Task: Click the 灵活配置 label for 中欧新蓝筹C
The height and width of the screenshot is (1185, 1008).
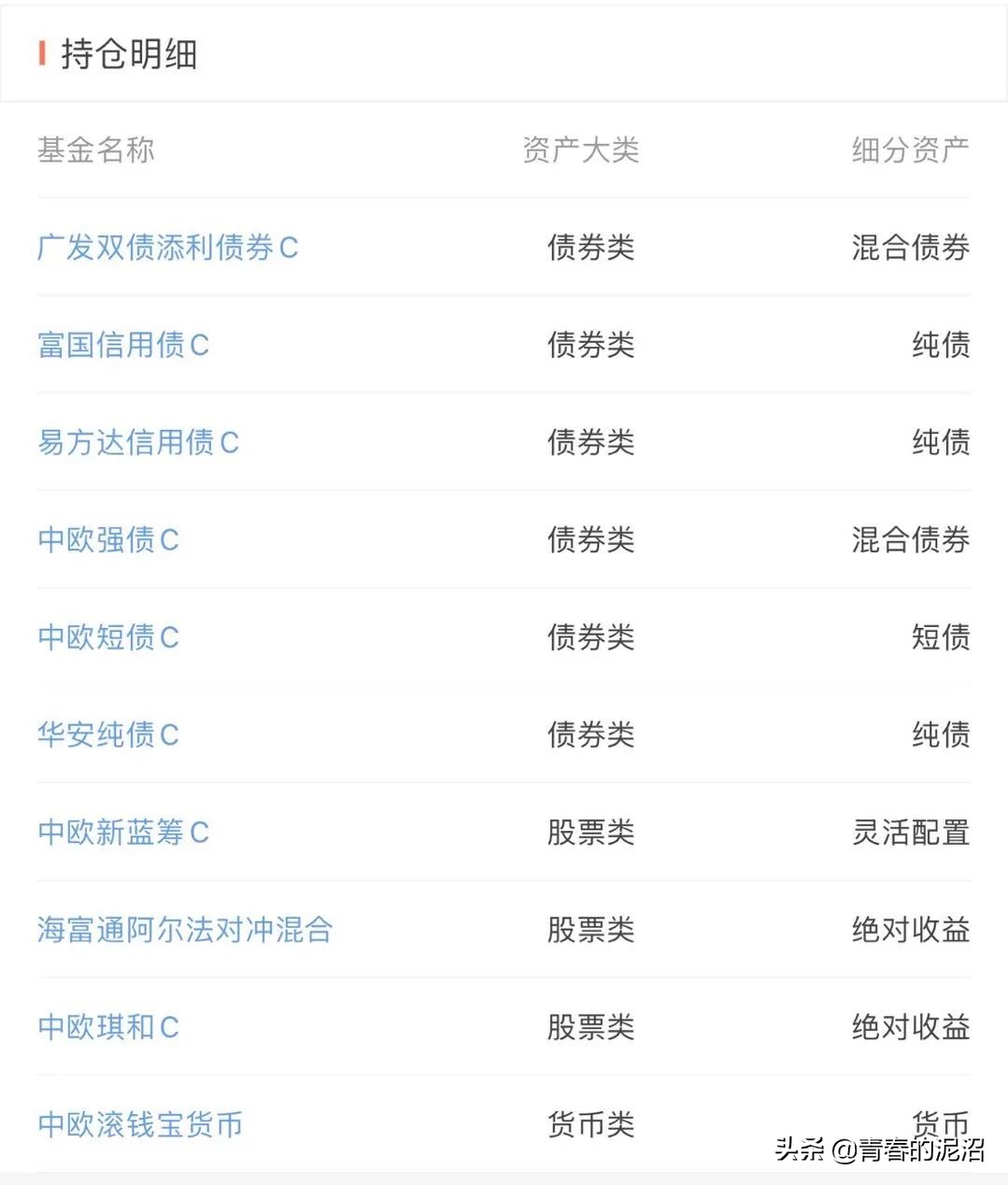Action: click(909, 833)
